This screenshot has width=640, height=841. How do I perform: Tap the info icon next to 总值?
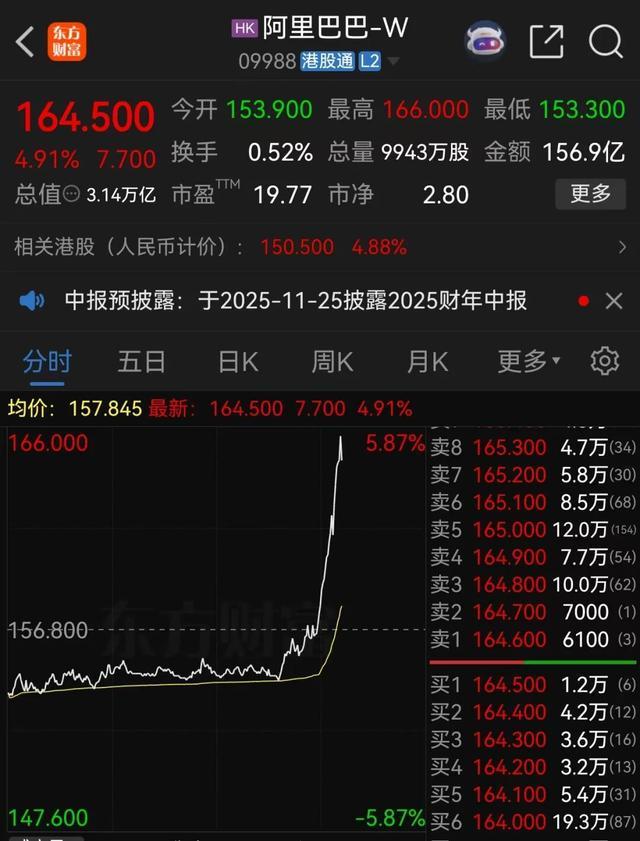pyautogui.click(x=72, y=194)
